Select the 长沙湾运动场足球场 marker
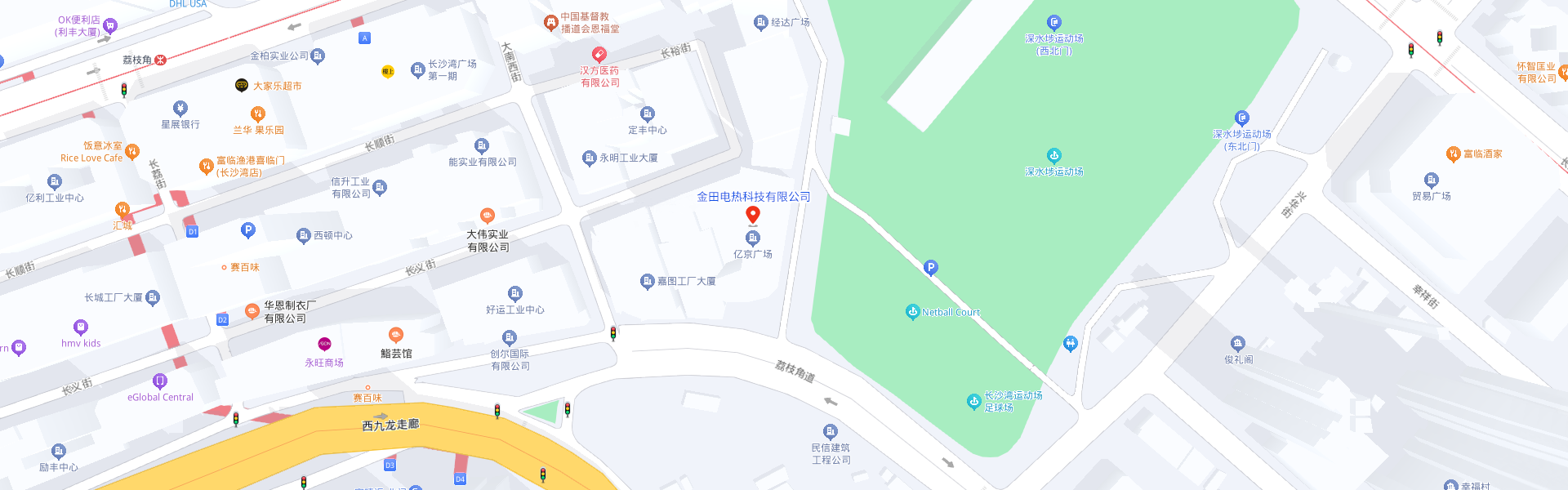Image resolution: width=1568 pixels, height=490 pixels. (973, 401)
